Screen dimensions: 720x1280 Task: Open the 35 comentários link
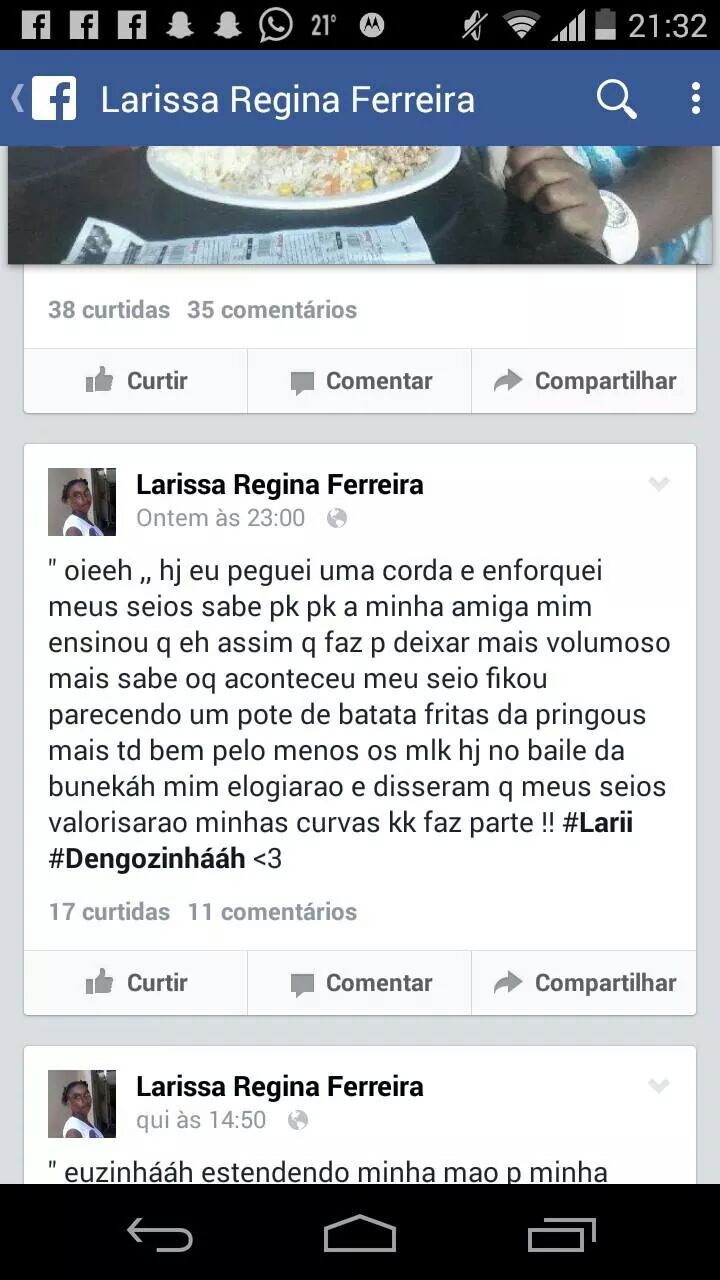click(x=271, y=310)
